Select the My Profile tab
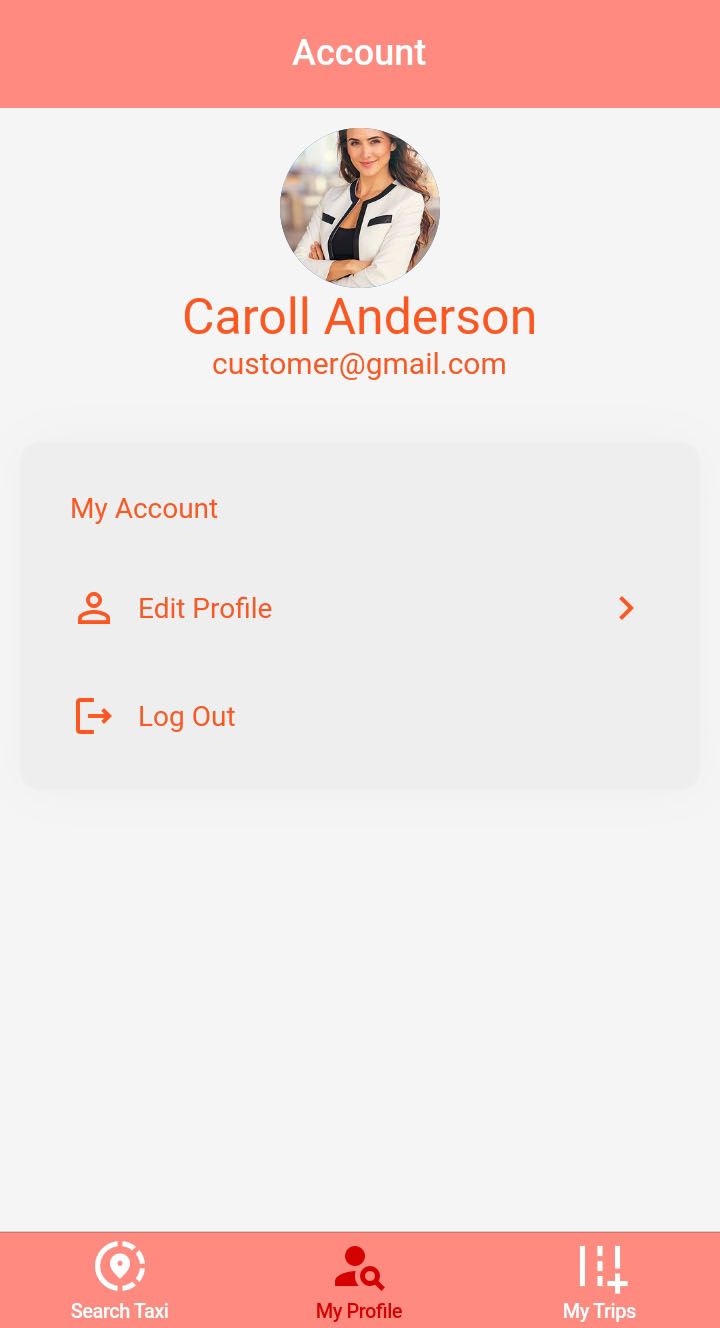The height and width of the screenshot is (1328, 720). click(359, 1281)
